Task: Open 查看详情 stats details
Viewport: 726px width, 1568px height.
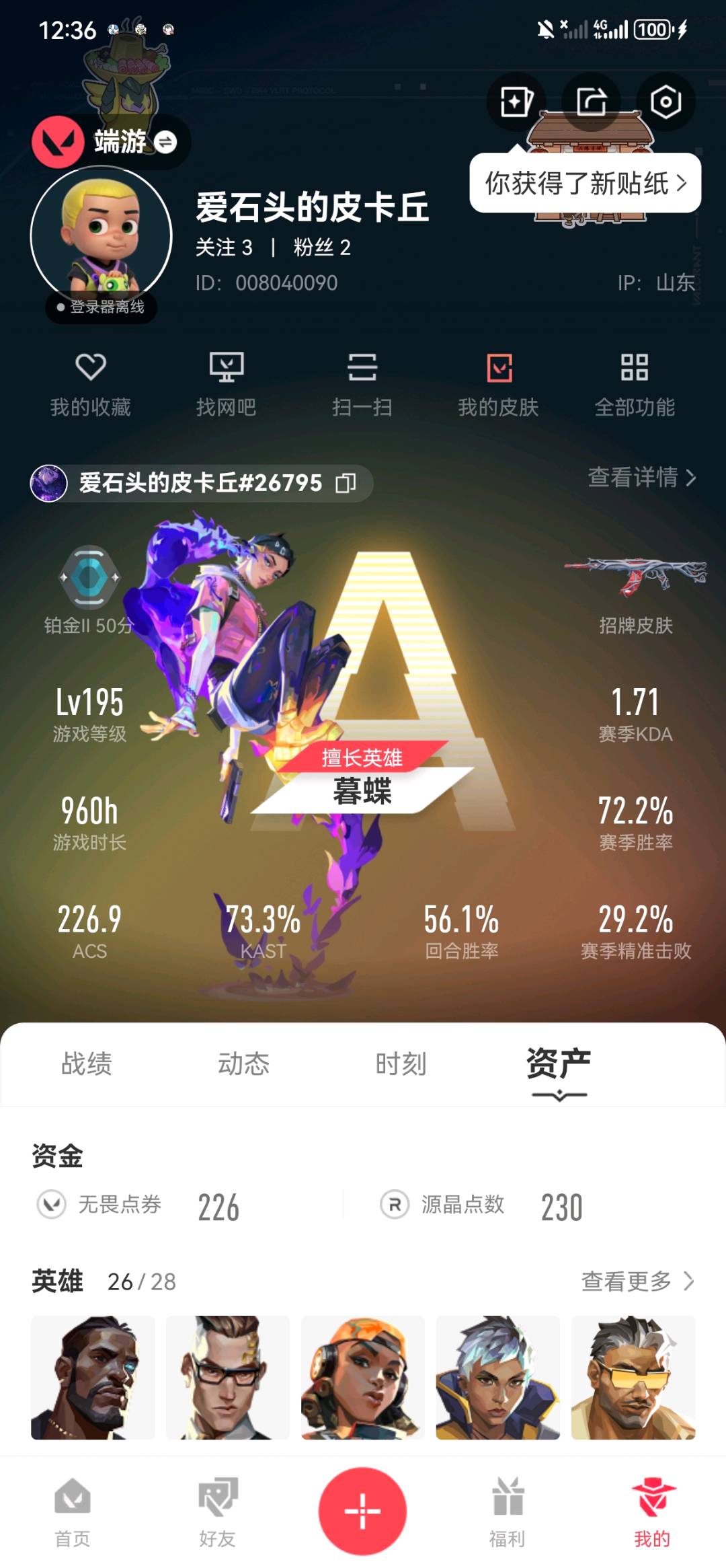Action: click(641, 478)
